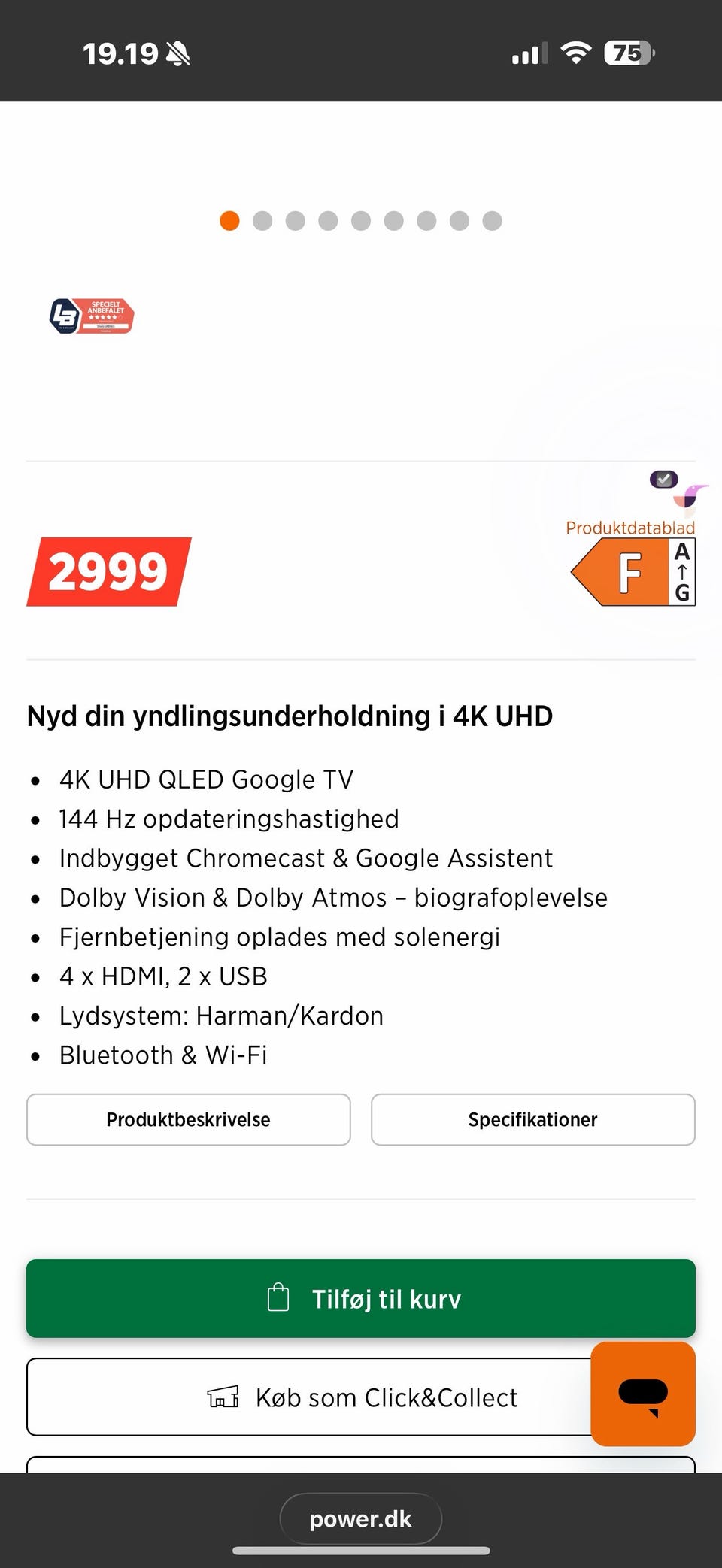Open Produktbeskrivelse

coord(189,1119)
